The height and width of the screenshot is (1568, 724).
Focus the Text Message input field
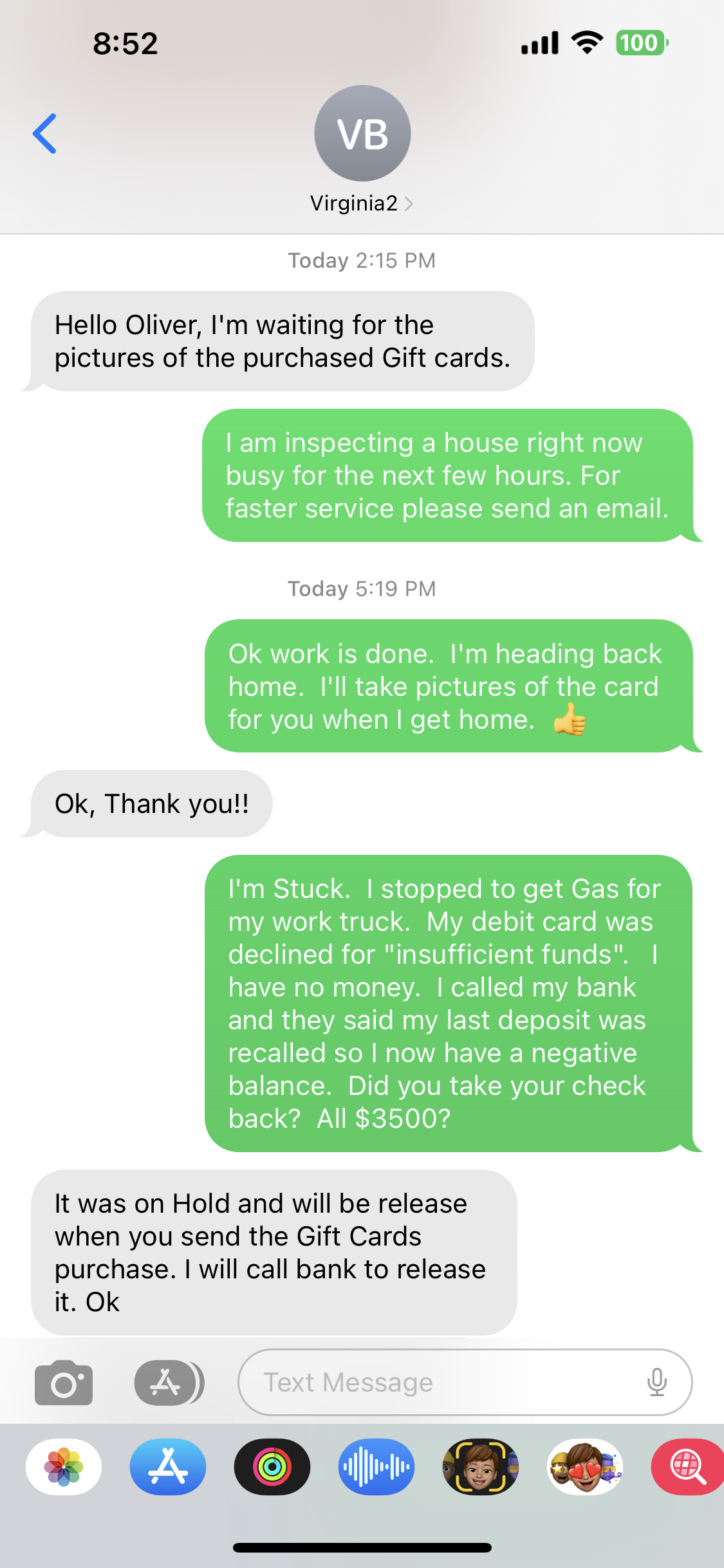(444, 1383)
